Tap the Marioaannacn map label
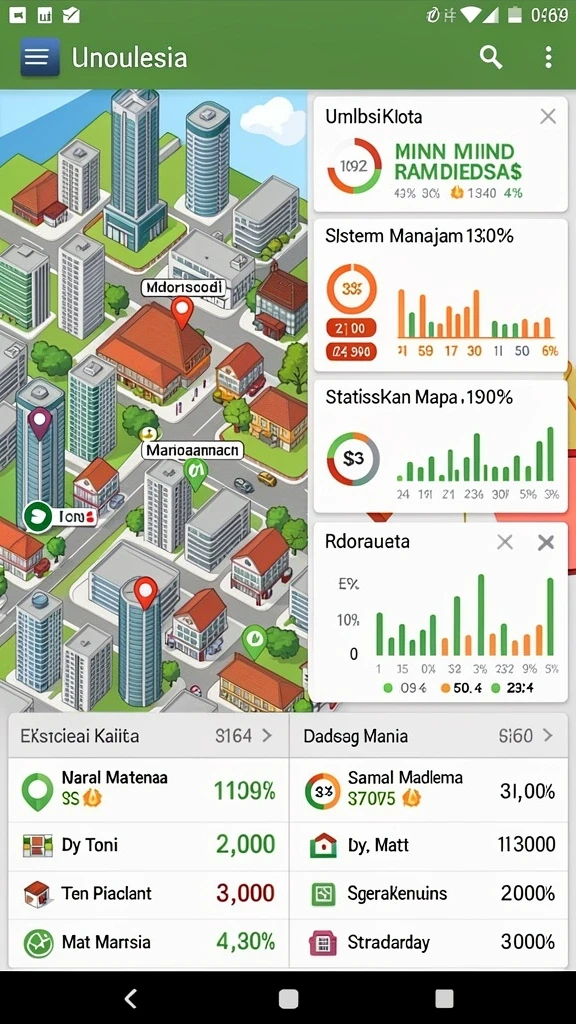The height and width of the screenshot is (1024, 576). (x=193, y=450)
